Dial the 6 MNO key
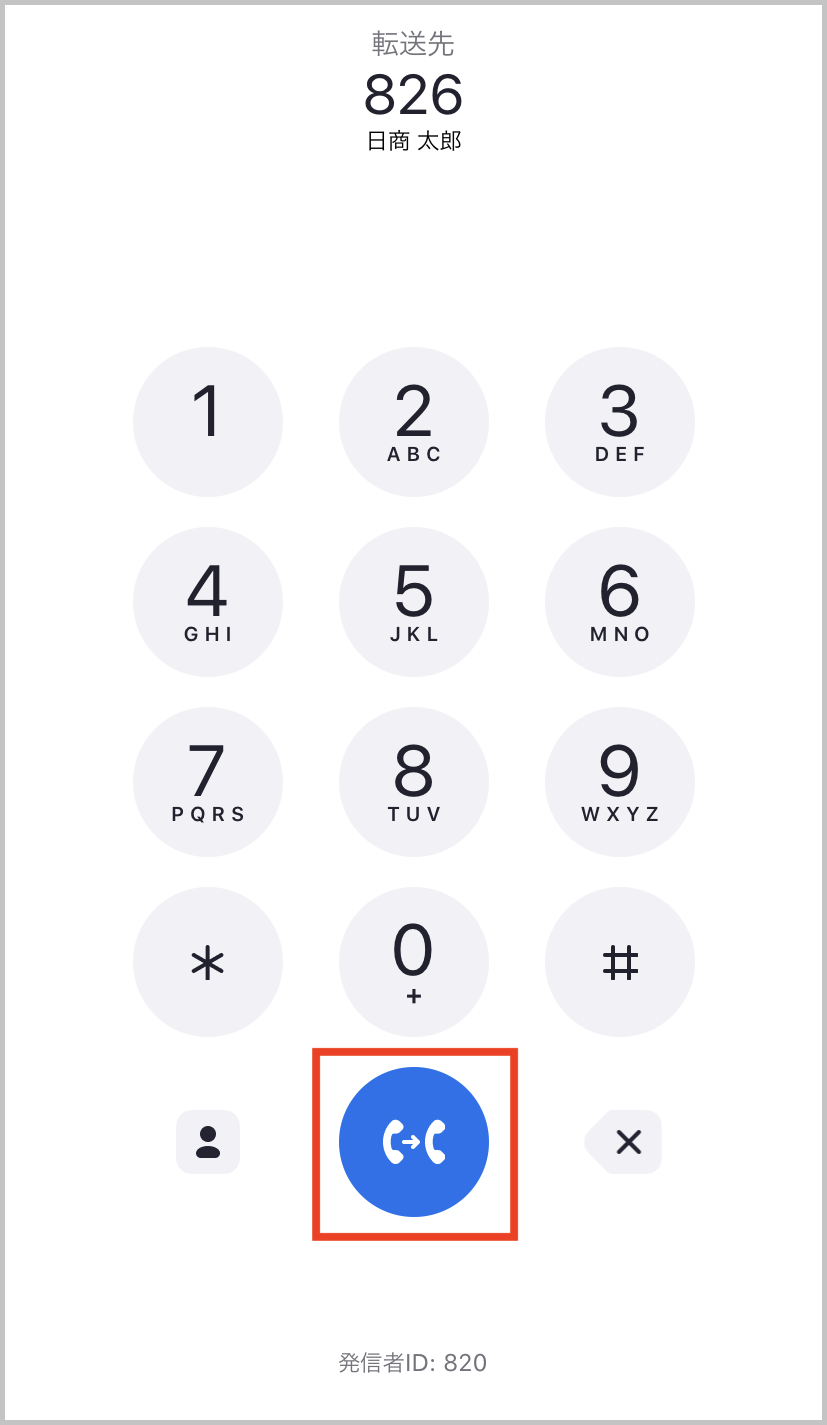The height and width of the screenshot is (1425, 827). [619, 602]
